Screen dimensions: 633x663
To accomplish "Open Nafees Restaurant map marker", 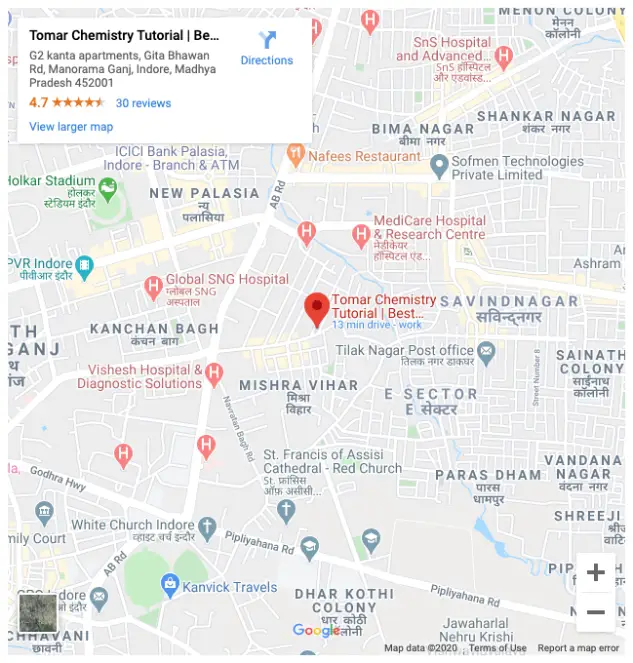I will (295, 155).
